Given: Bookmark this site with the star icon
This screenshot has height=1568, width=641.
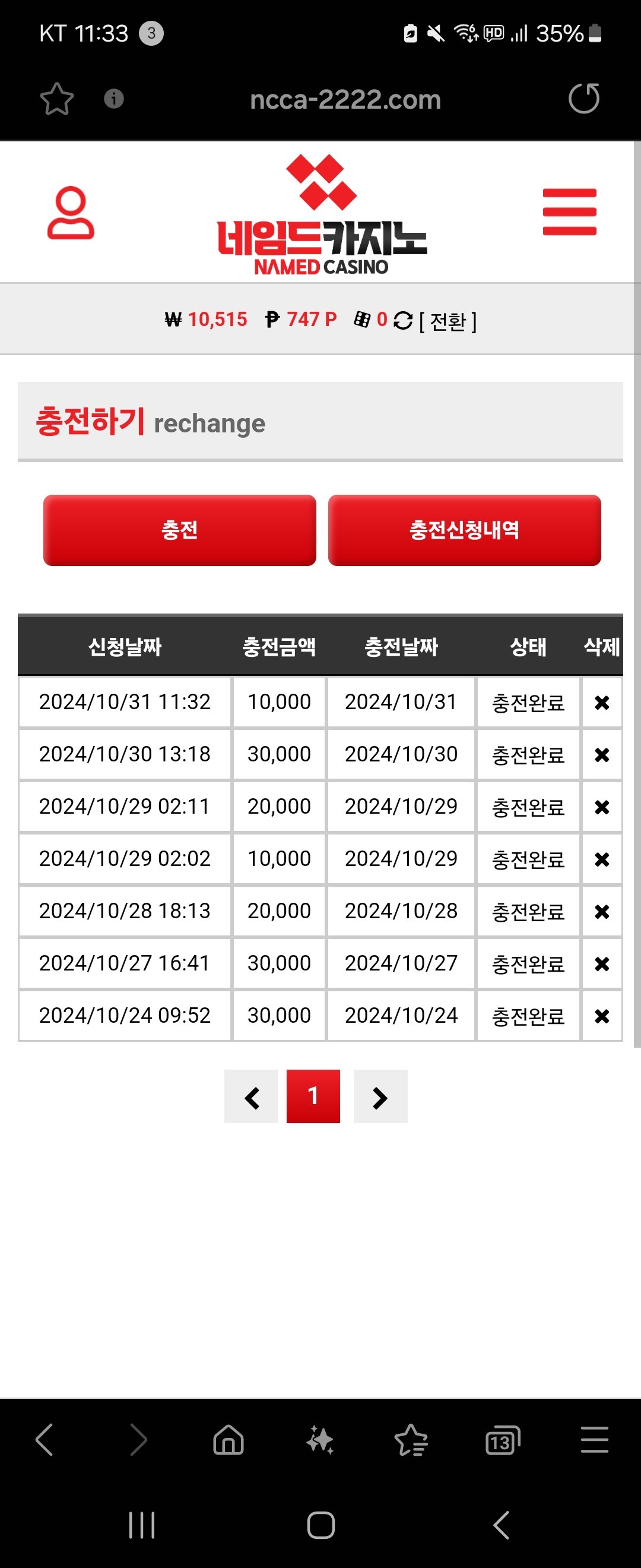Looking at the screenshot, I should tap(57, 99).
